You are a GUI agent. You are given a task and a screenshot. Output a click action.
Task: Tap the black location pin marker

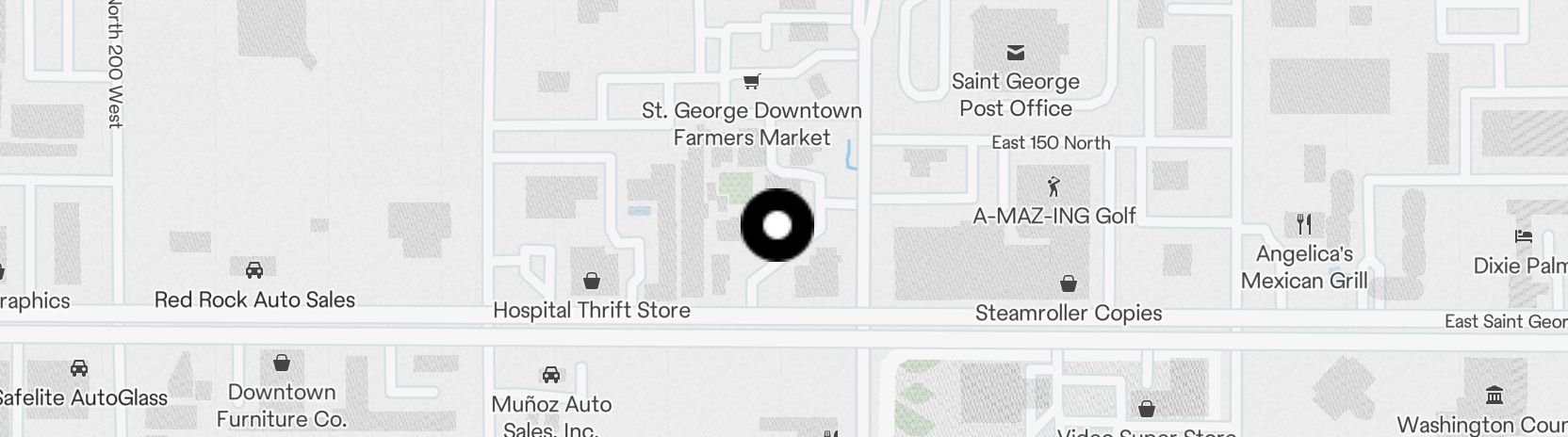[x=776, y=225]
